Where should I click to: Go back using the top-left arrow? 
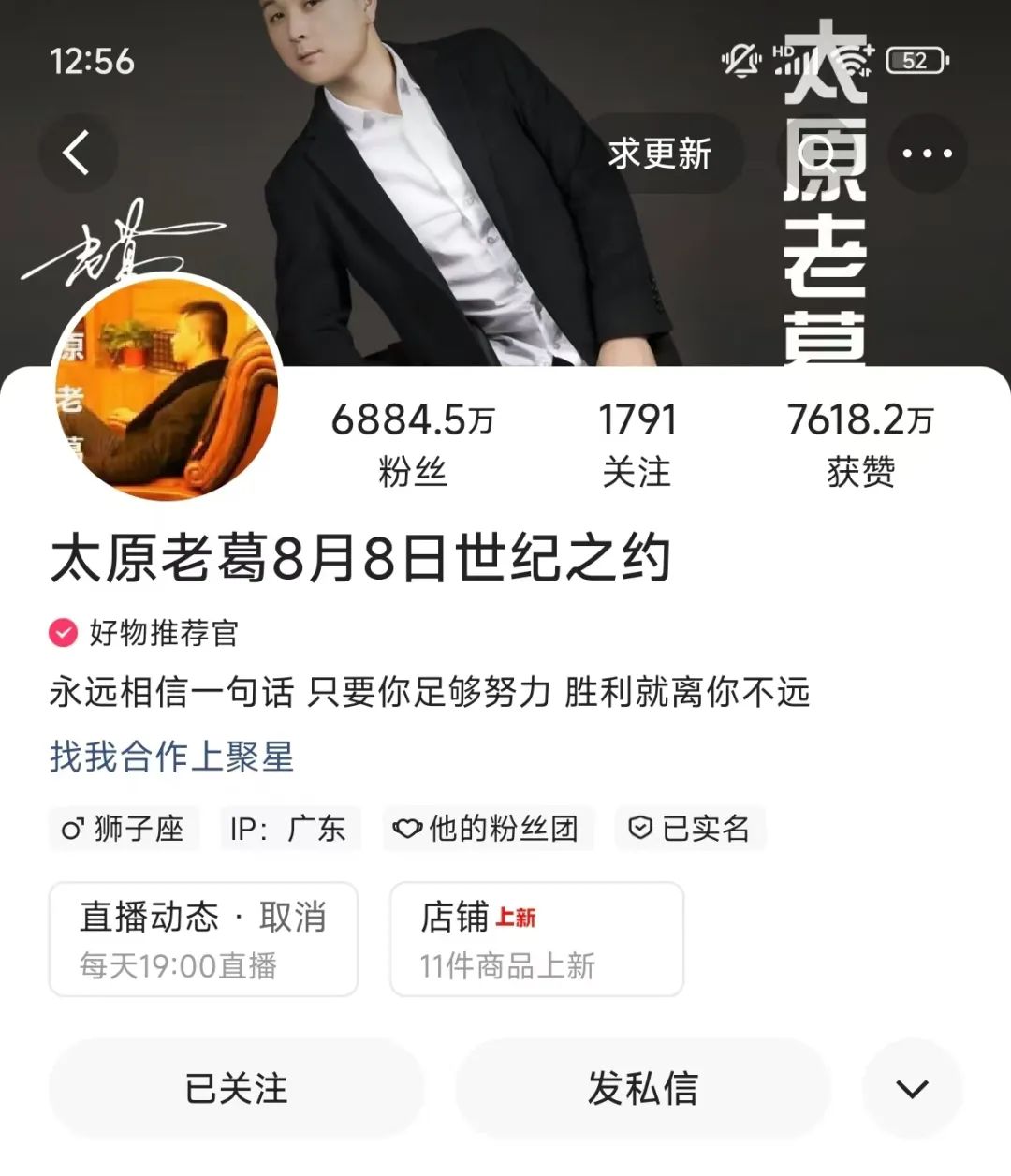point(78,153)
